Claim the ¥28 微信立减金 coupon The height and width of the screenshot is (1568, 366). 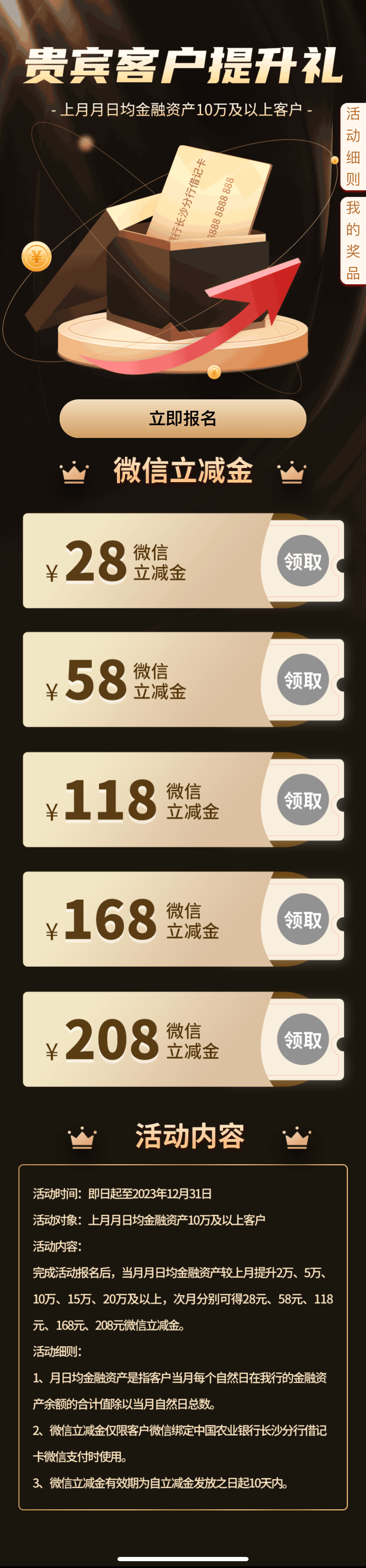point(303,561)
